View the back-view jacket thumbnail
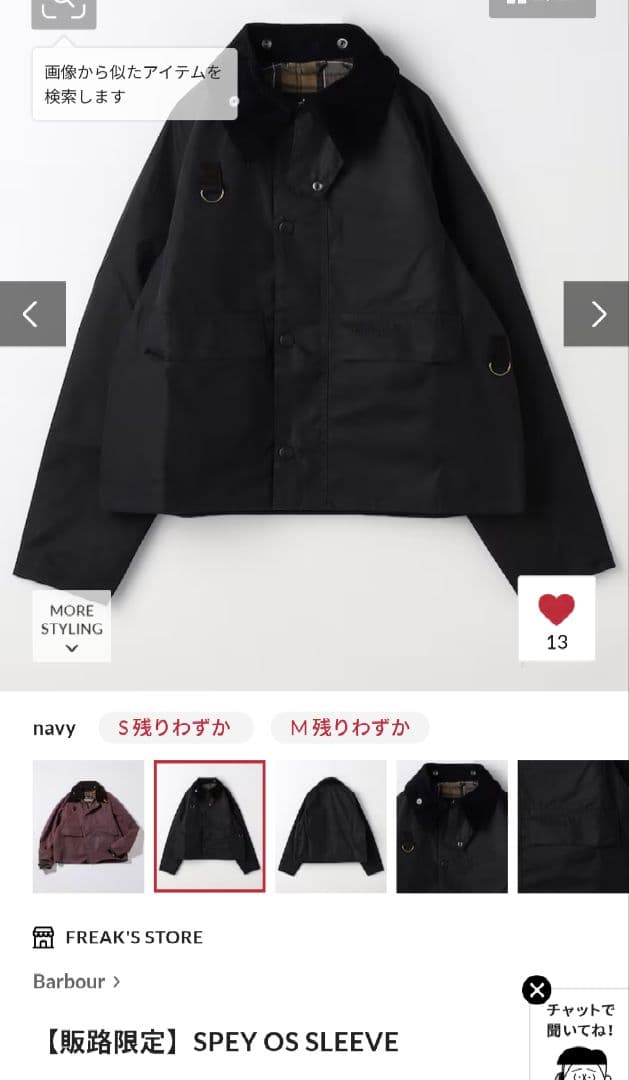 tap(330, 826)
